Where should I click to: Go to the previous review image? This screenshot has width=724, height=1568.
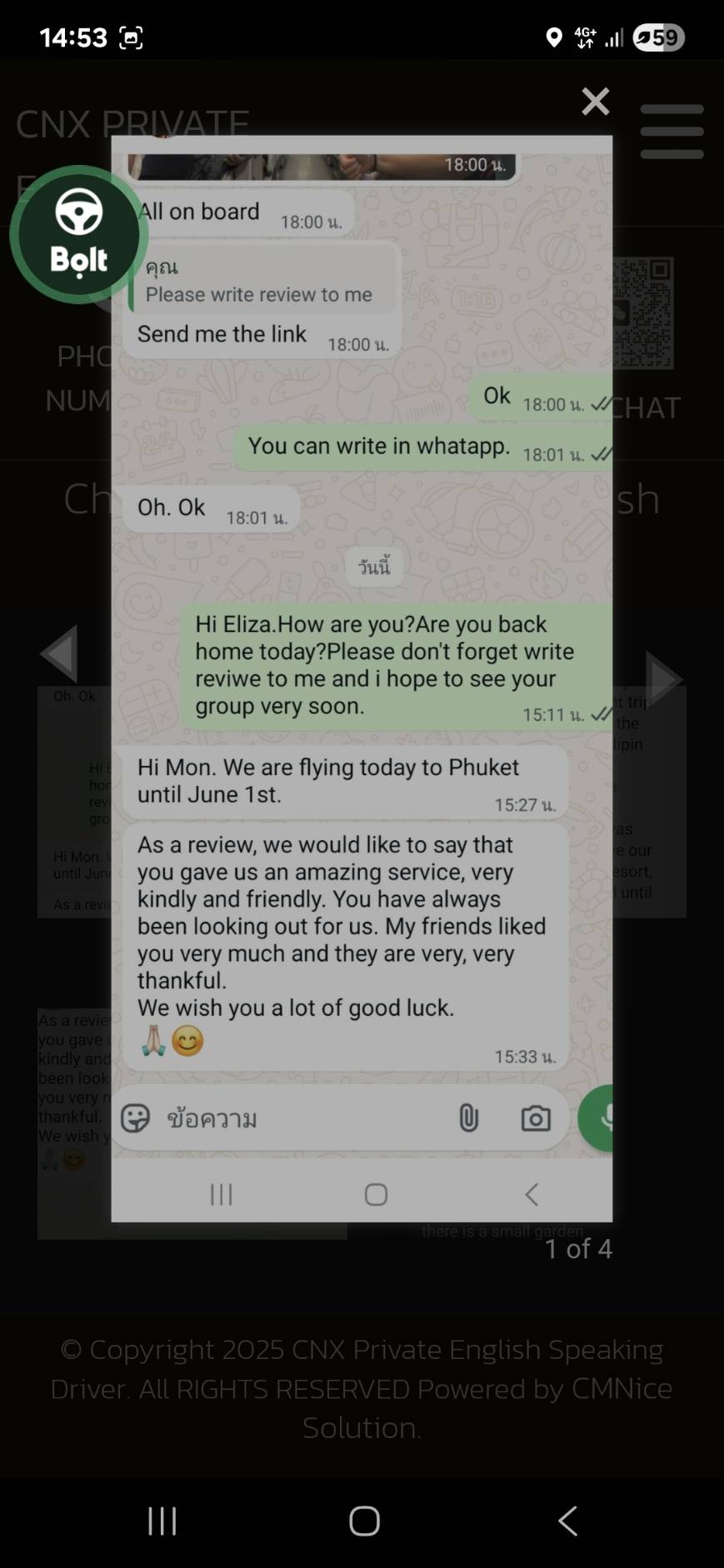(x=59, y=654)
